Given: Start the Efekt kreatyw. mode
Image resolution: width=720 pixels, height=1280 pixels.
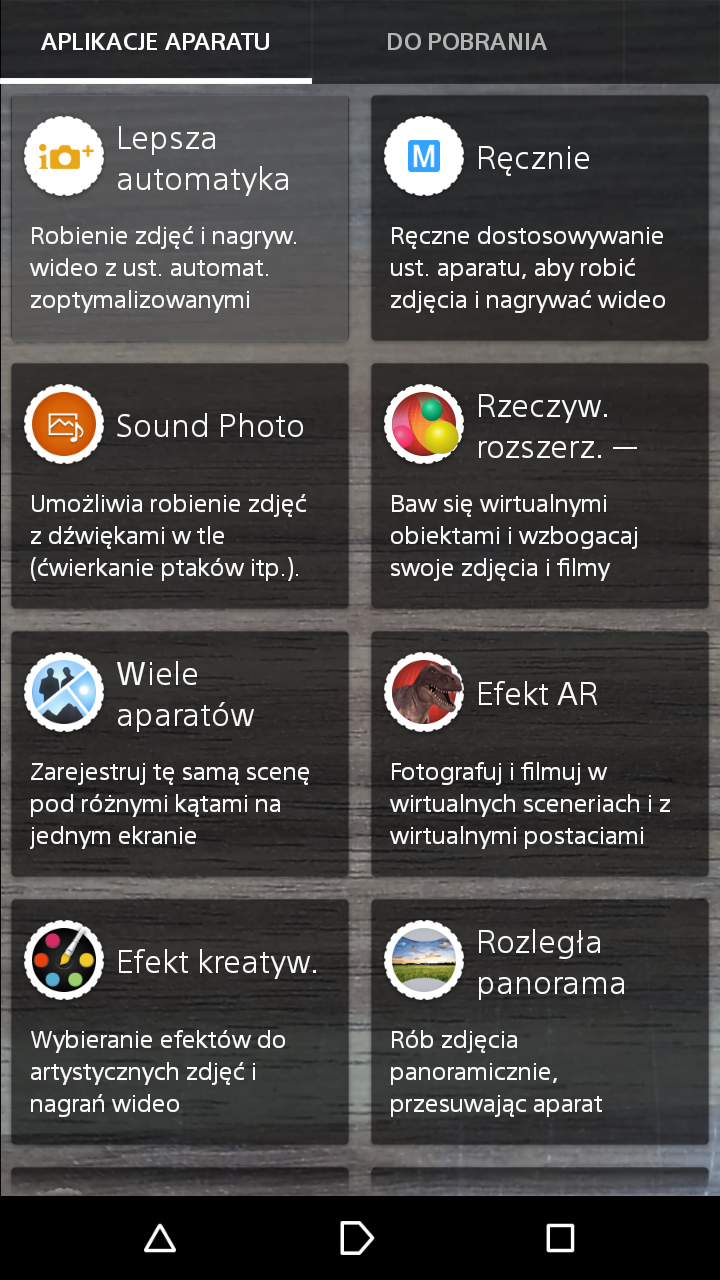Looking at the screenshot, I should (x=180, y=1022).
